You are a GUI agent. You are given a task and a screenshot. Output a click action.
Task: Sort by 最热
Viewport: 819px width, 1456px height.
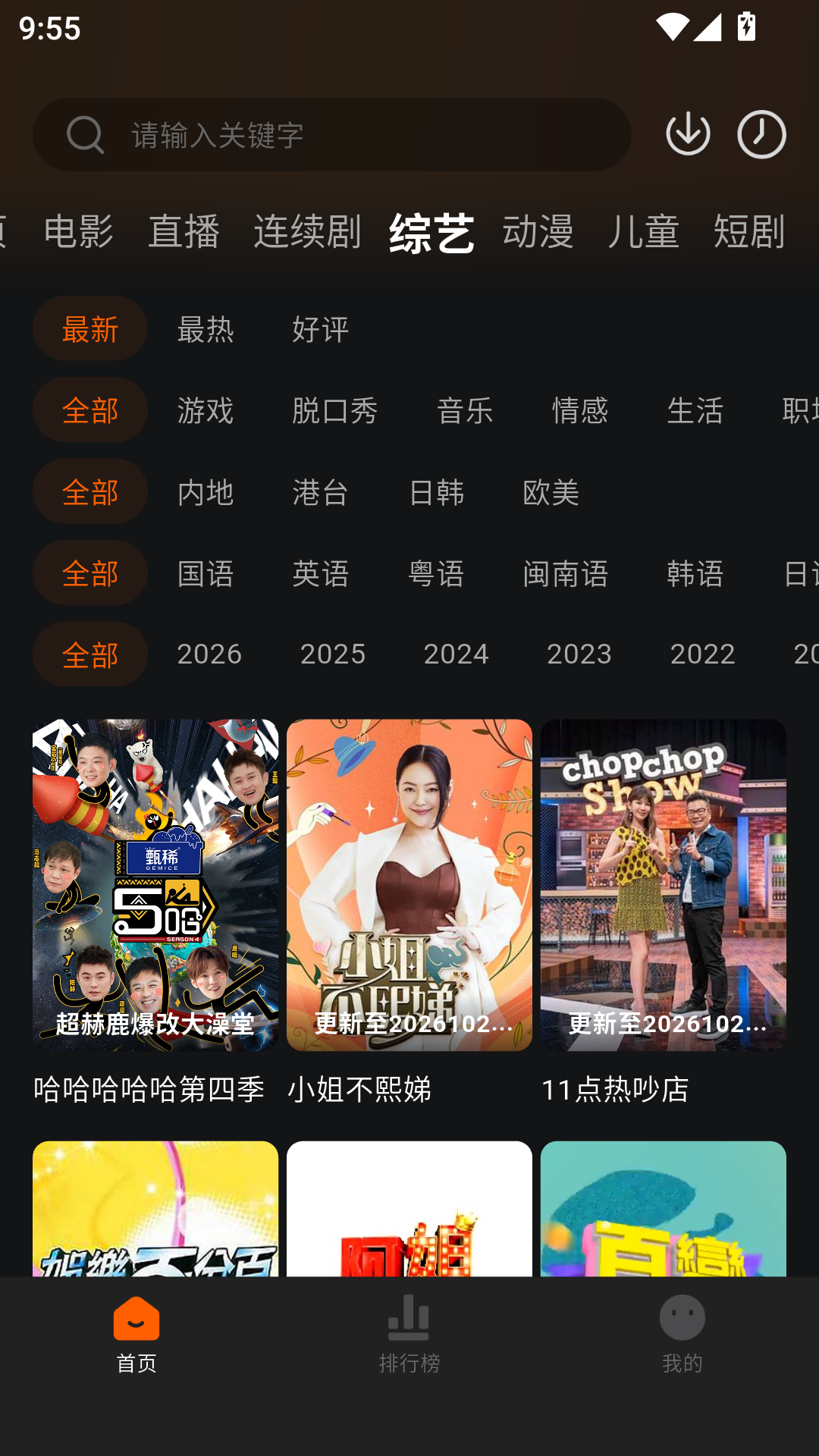pyautogui.click(x=206, y=328)
